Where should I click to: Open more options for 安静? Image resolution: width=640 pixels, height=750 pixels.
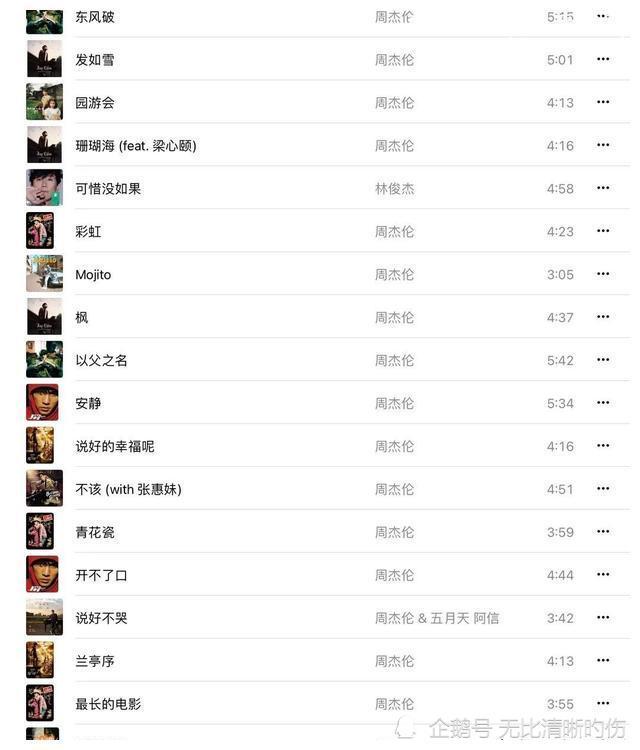(603, 403)
